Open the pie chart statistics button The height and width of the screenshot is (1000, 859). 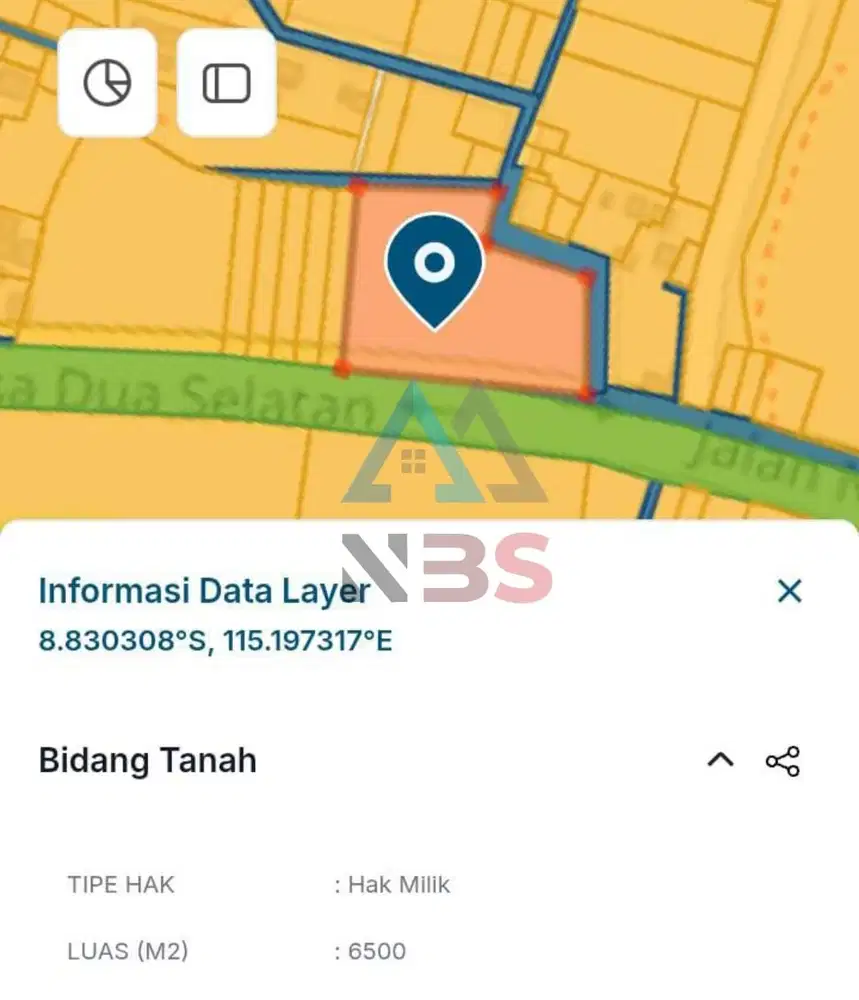click(x=107, y=83)
